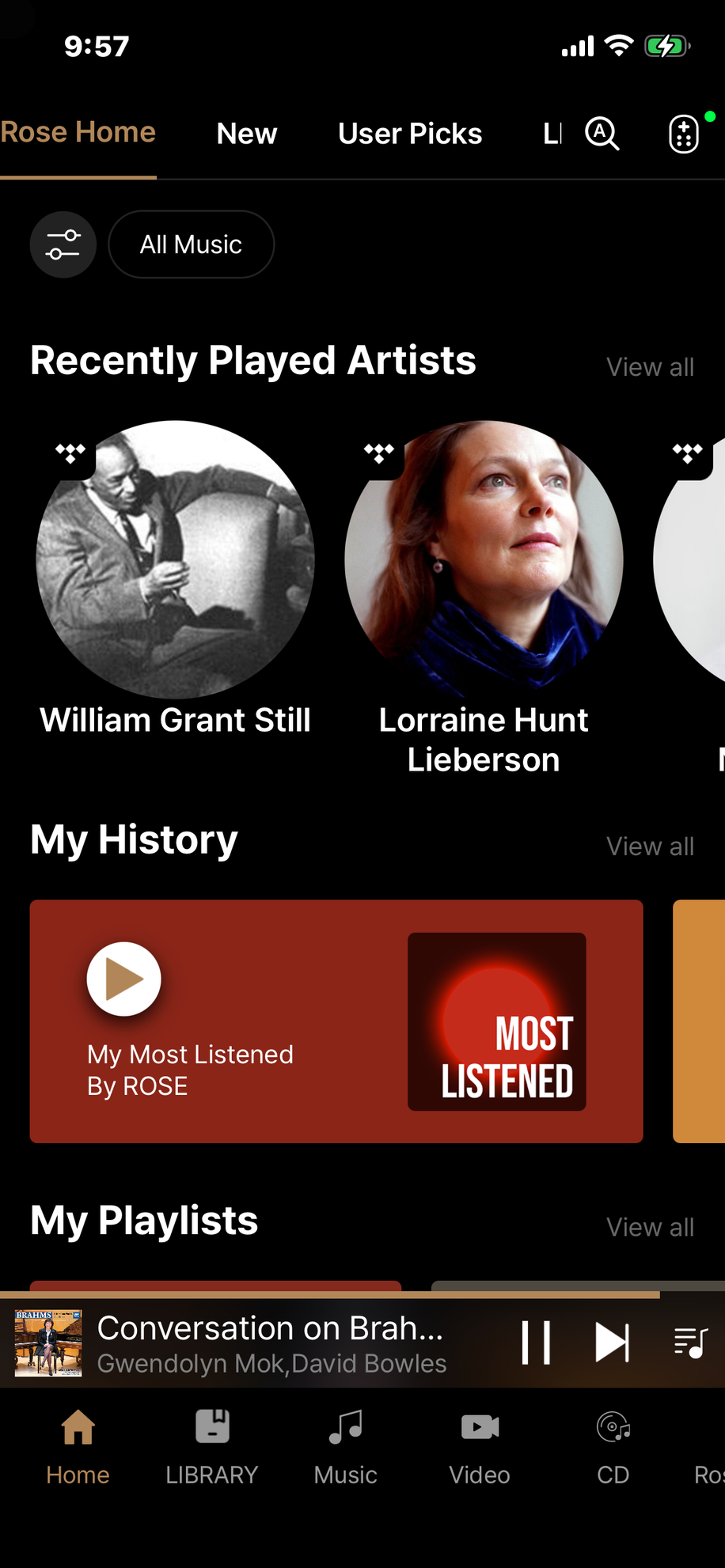725x1568 pixels.
Task: Play My Most Listened By ROSE
Action: point(123,979)
